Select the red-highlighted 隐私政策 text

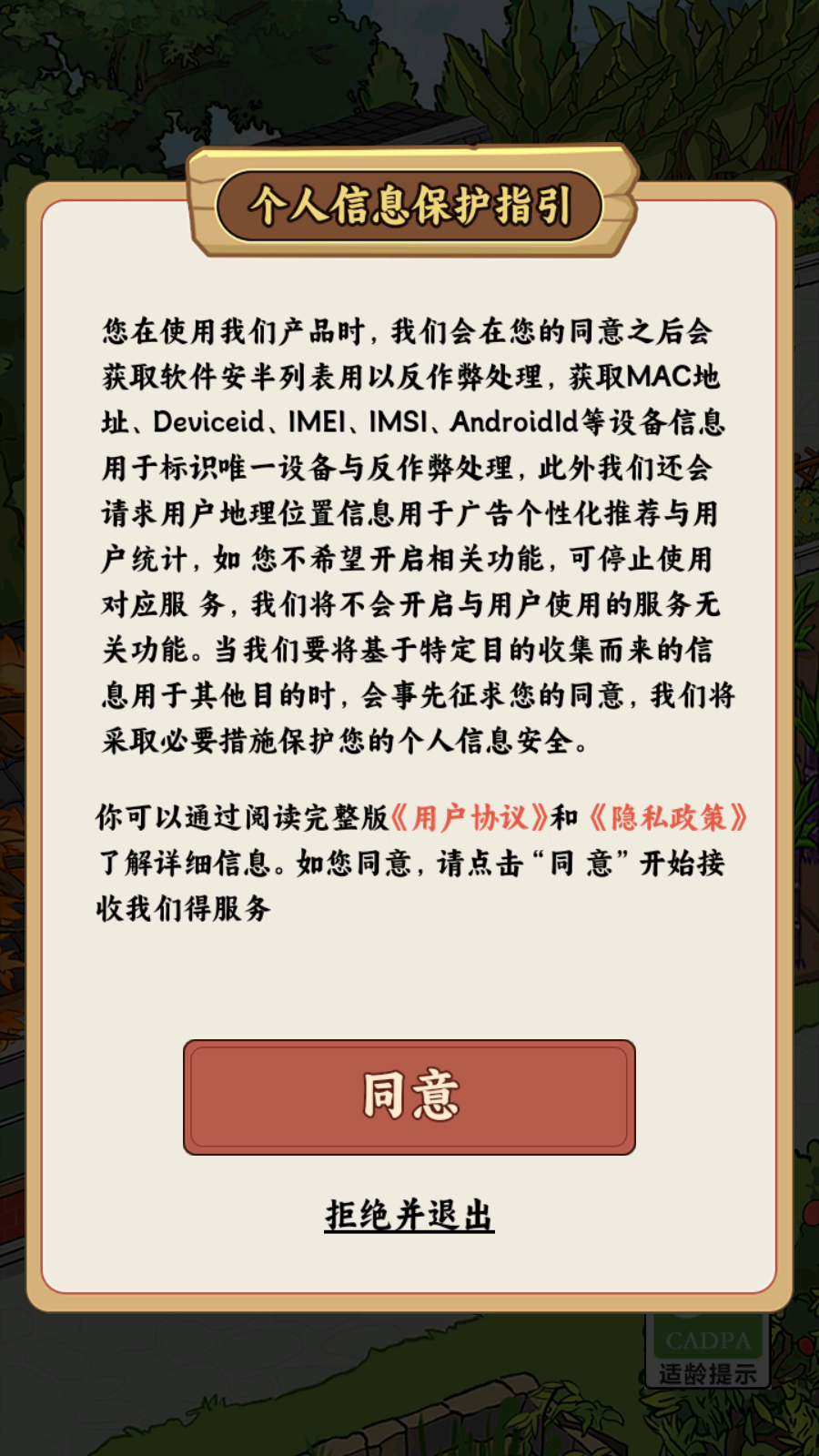(669, 817)
